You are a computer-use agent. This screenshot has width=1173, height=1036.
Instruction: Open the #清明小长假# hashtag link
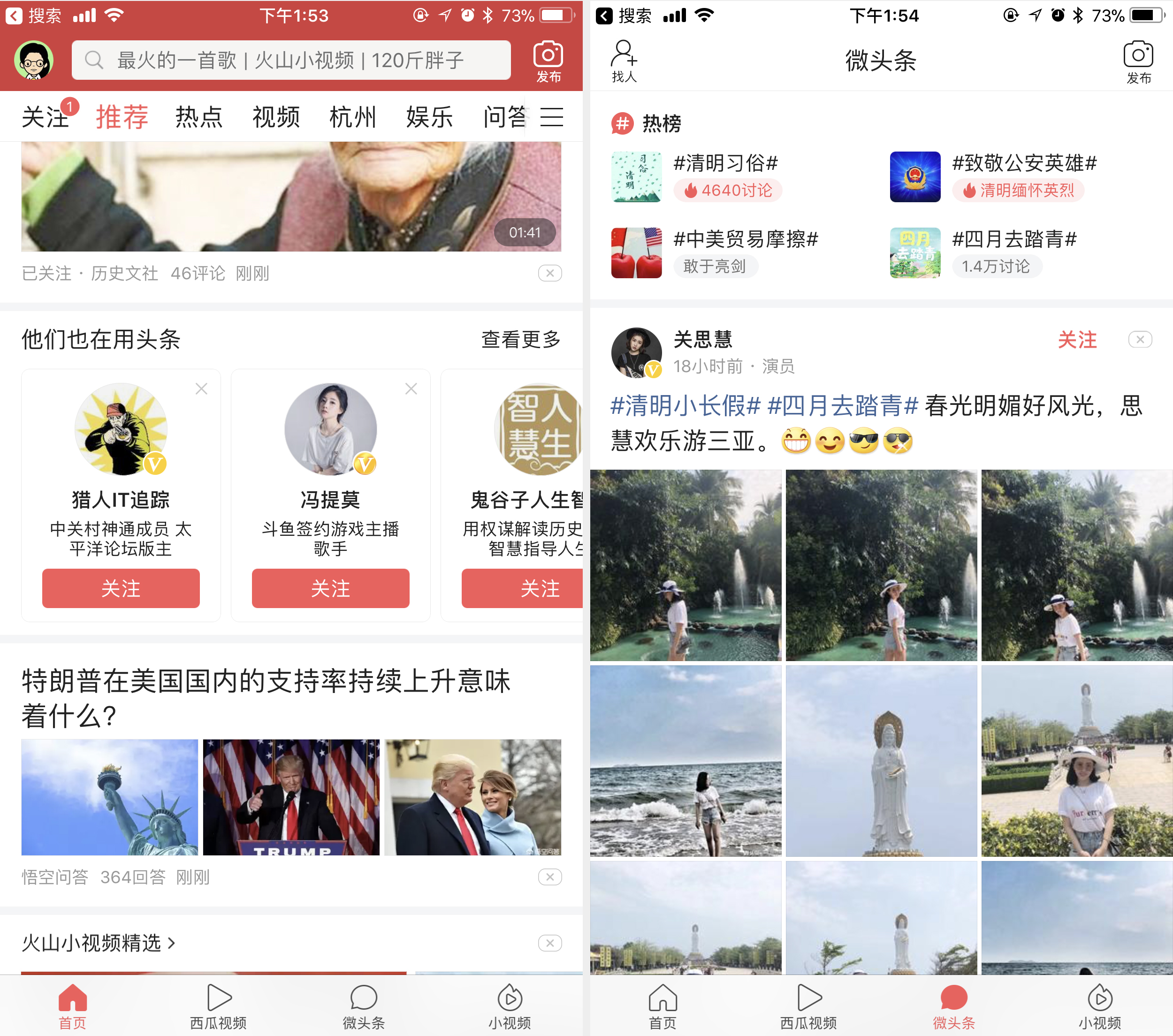(x=685, y=406)
